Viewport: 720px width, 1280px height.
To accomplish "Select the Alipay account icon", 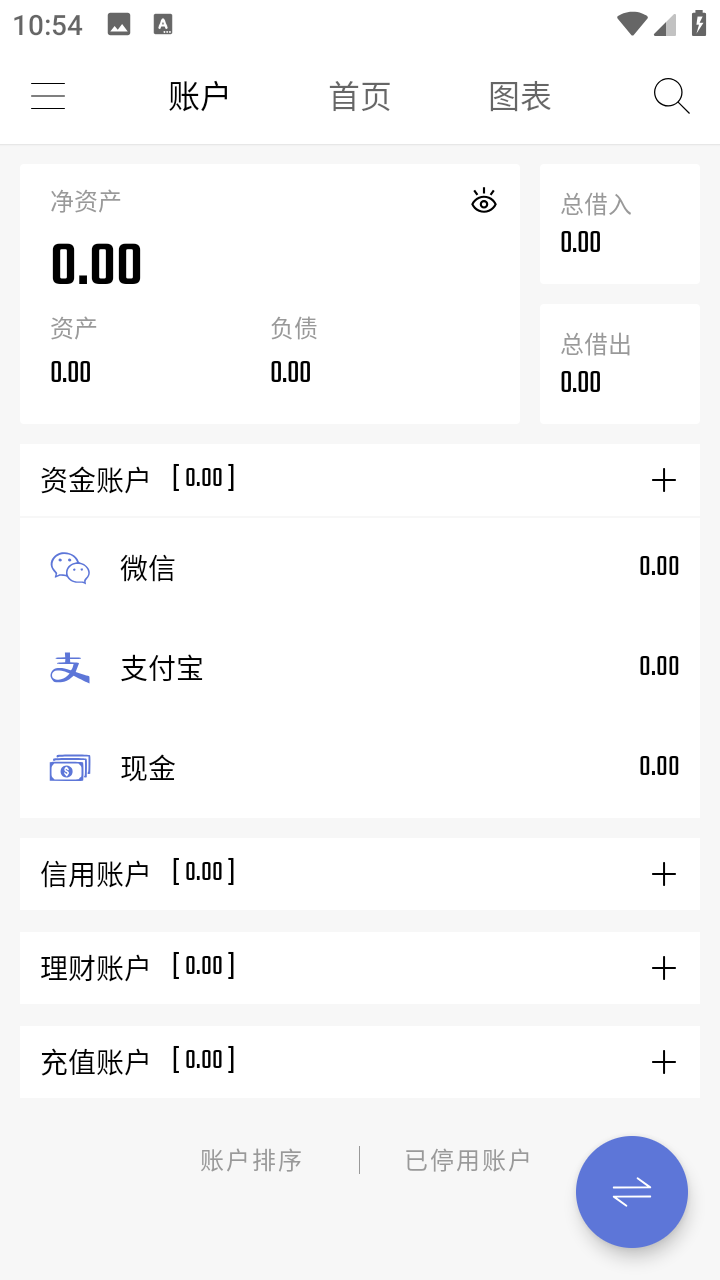I will (70, 668).
